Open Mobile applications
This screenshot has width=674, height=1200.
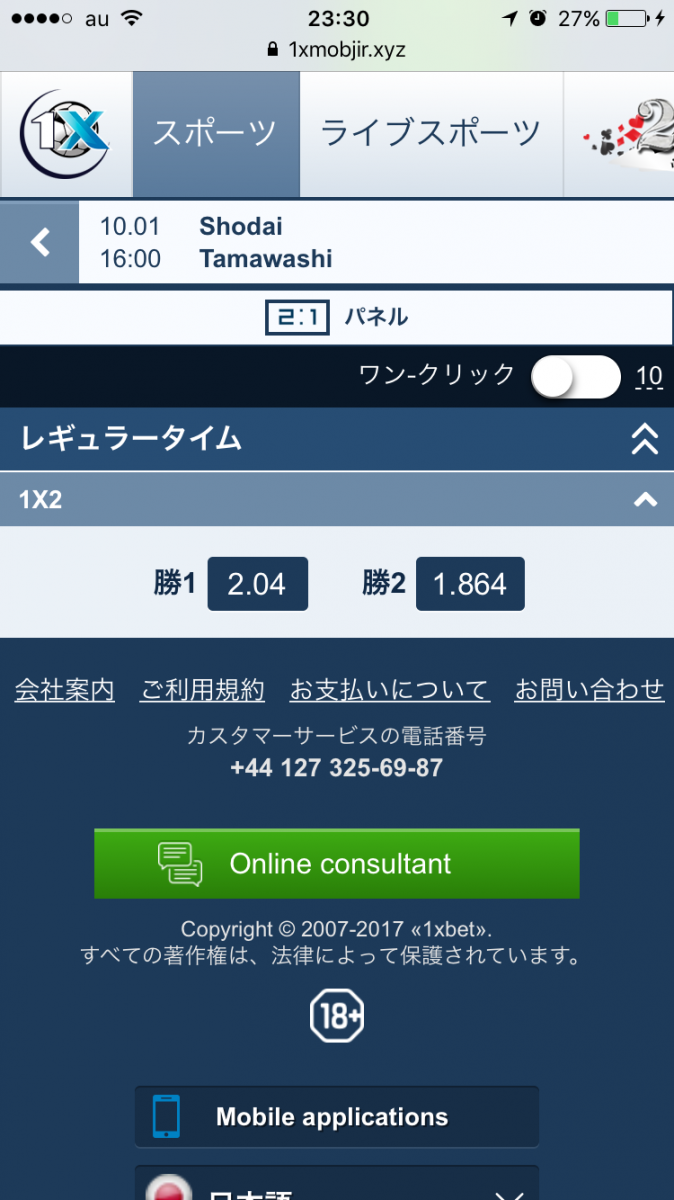336,1117
